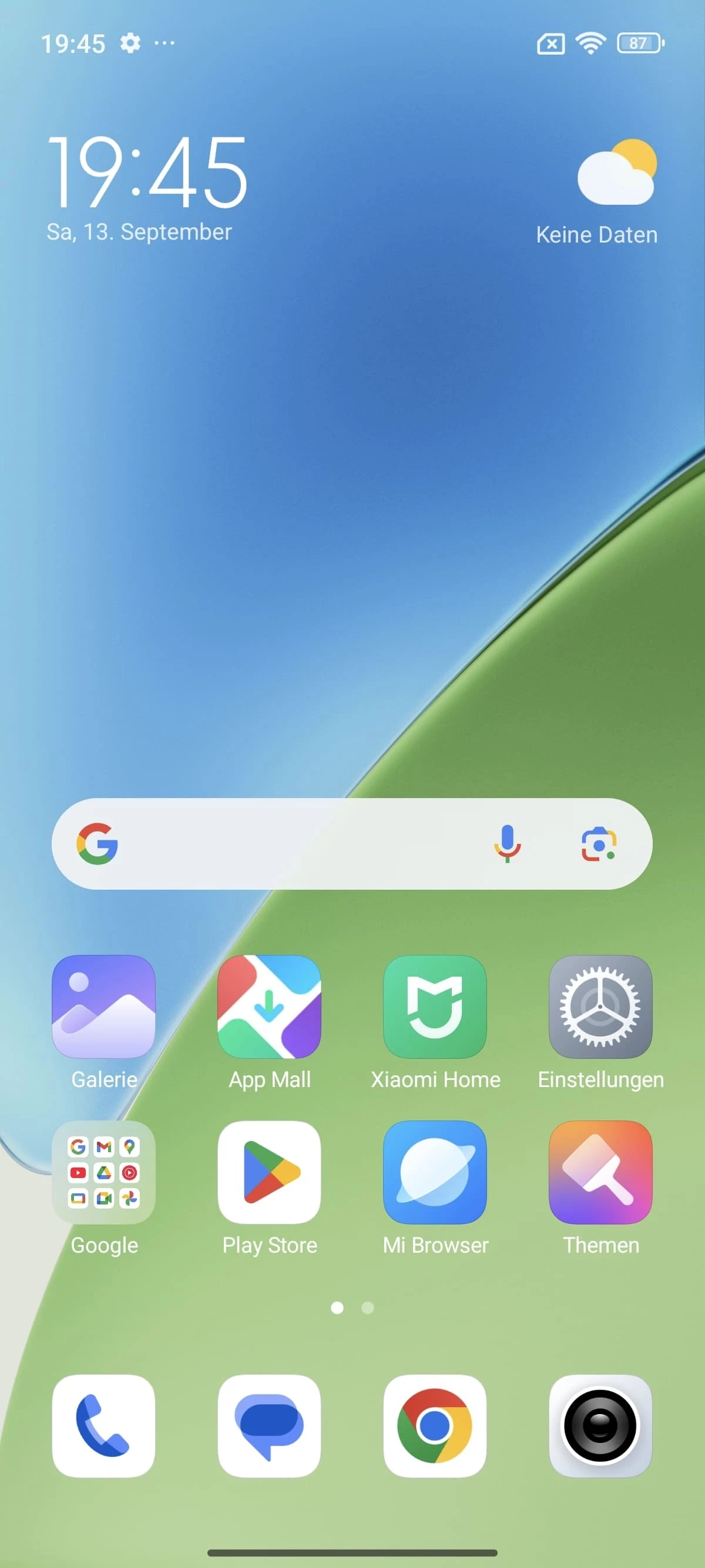The image size is (705, 1568).
Task: Start Google voice search microphone
Action: point(507,844)
